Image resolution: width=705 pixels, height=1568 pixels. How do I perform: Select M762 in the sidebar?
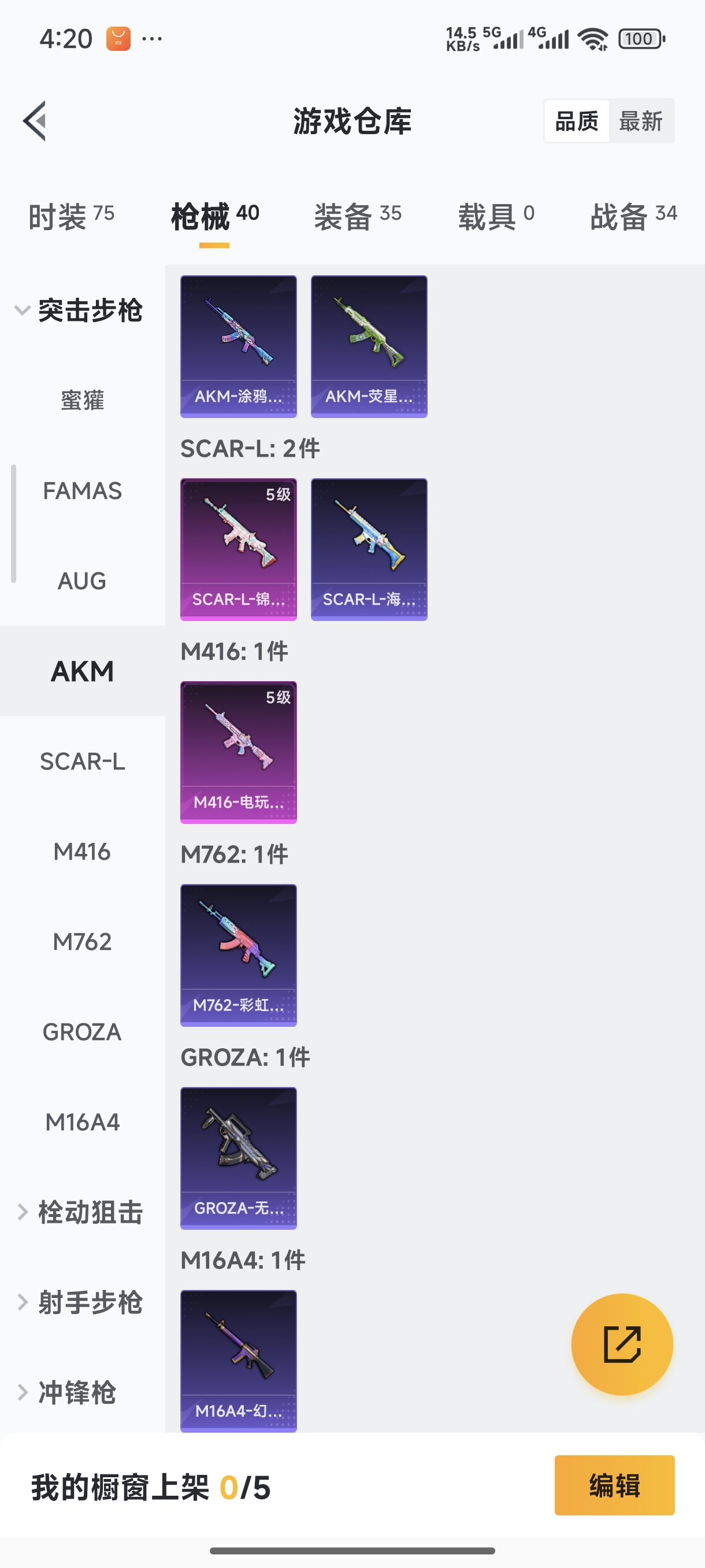(82, 942)
